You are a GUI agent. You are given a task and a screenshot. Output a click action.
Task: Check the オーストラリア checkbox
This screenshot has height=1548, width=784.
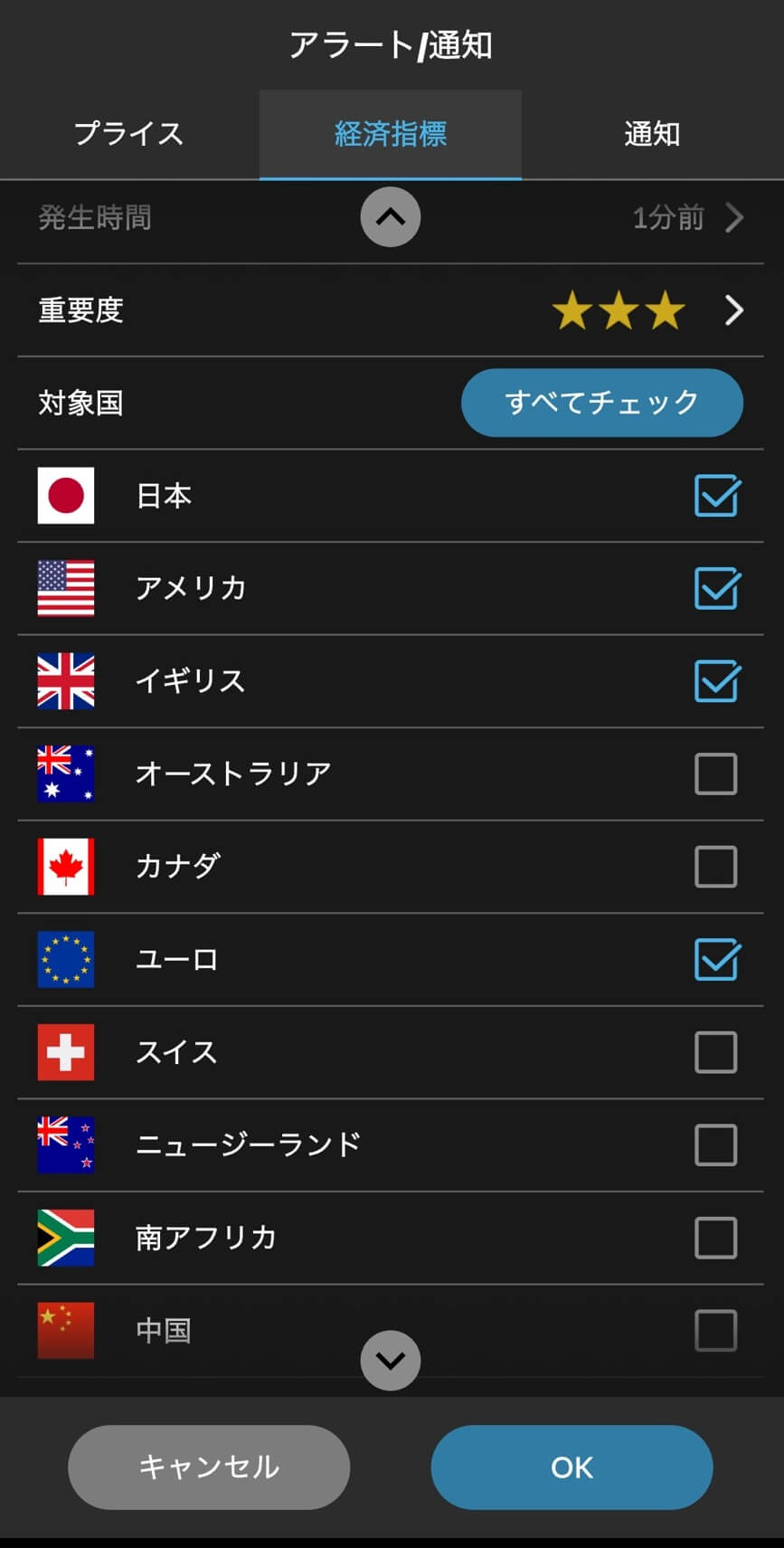(x=716, y=774)
